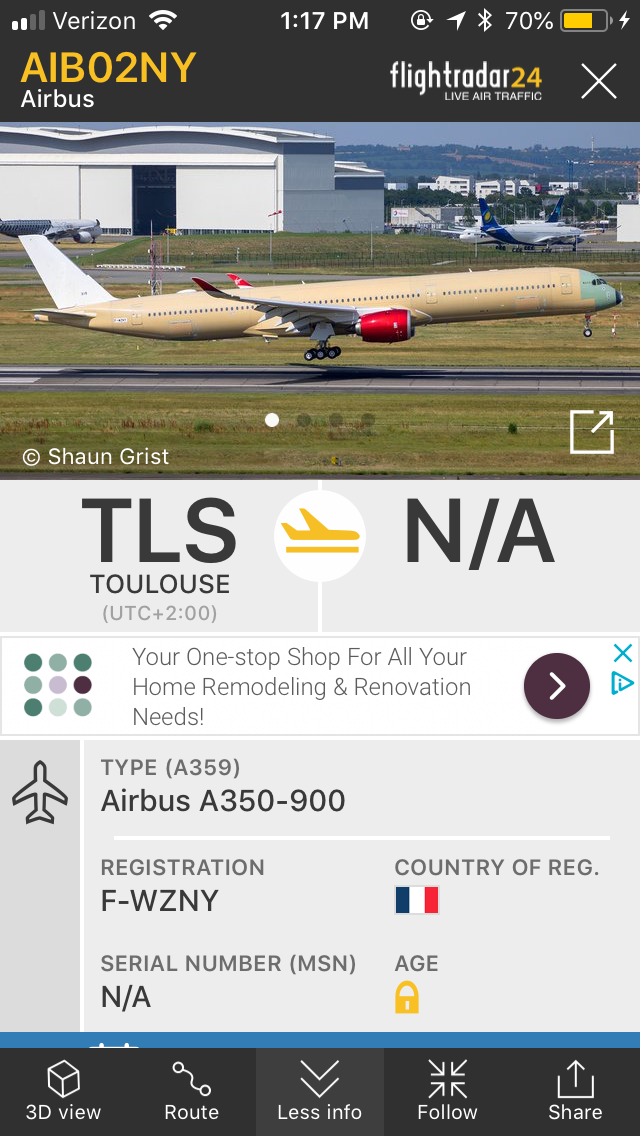Dismiss the home remodeling advertisement
Screen dimensions: 640x1136
point(622,654)
